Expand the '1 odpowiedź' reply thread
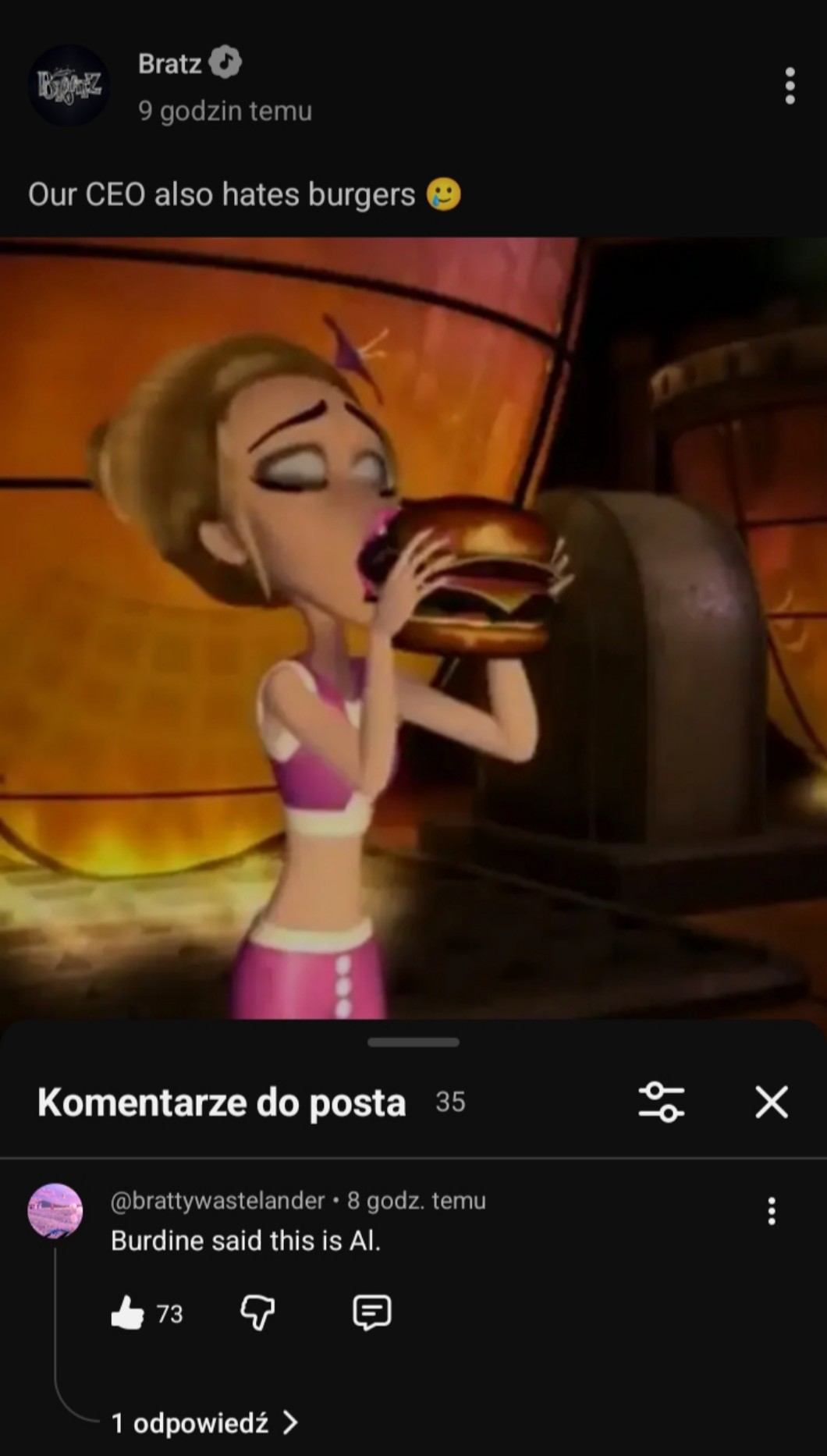 click(204, 1422)
